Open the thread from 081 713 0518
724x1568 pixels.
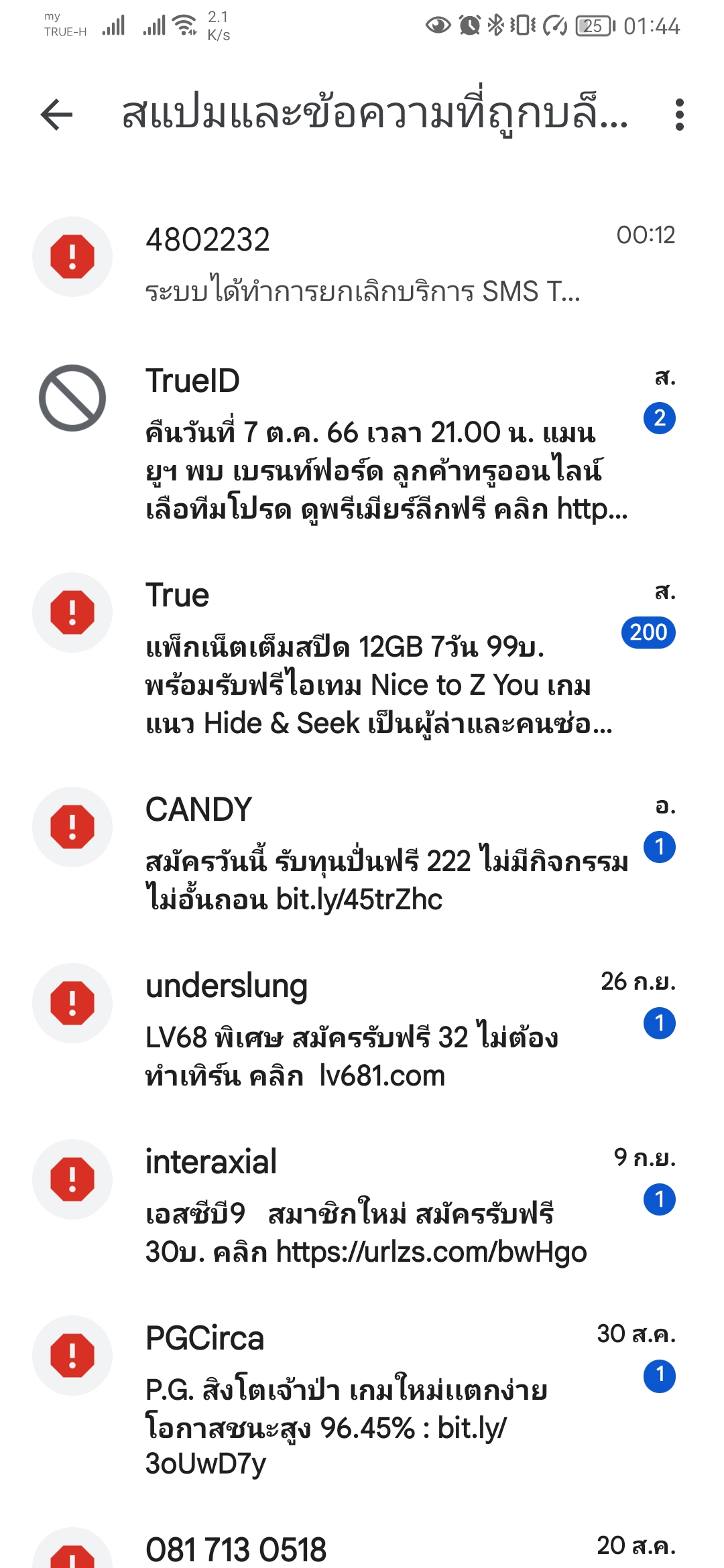point(362,1545)
